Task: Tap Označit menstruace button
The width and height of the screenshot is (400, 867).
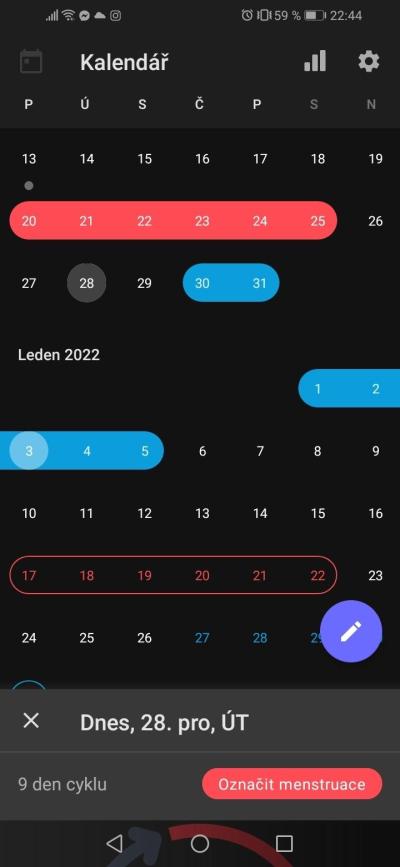Action: (292, 784)
